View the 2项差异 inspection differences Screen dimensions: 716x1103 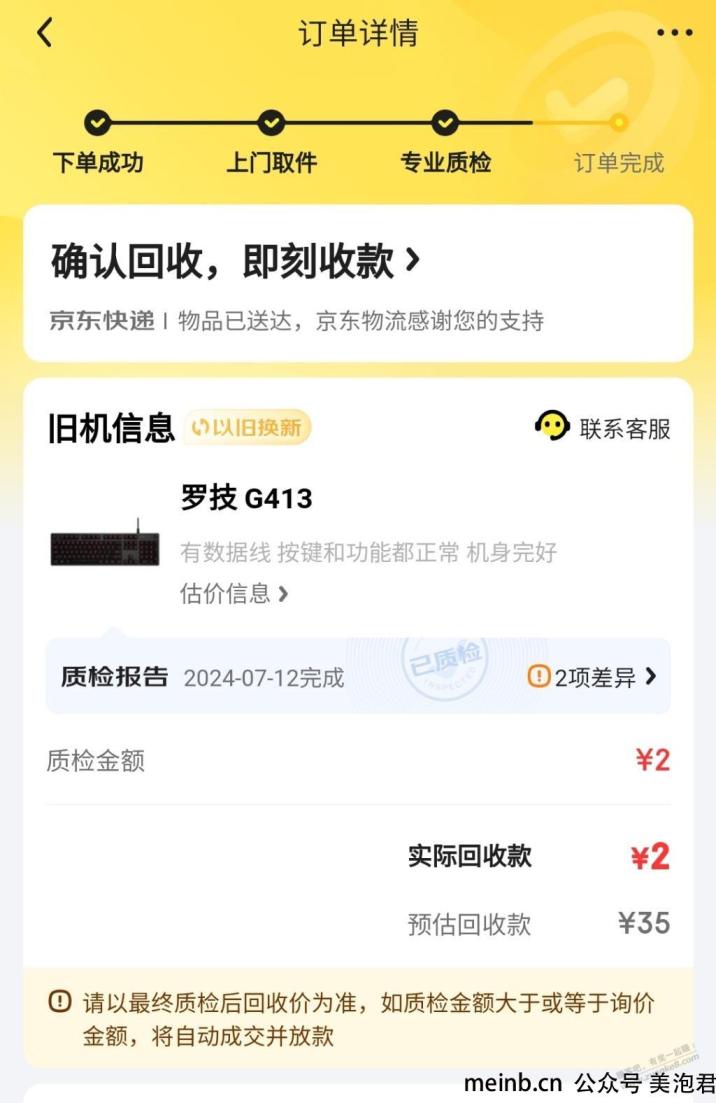tap(592, 677)
